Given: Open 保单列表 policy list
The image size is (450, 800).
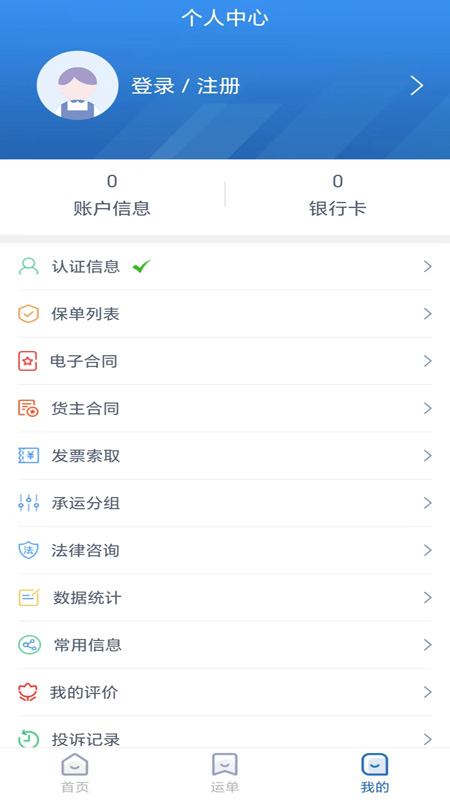Looking at the screenshot, I should point(225,314).
